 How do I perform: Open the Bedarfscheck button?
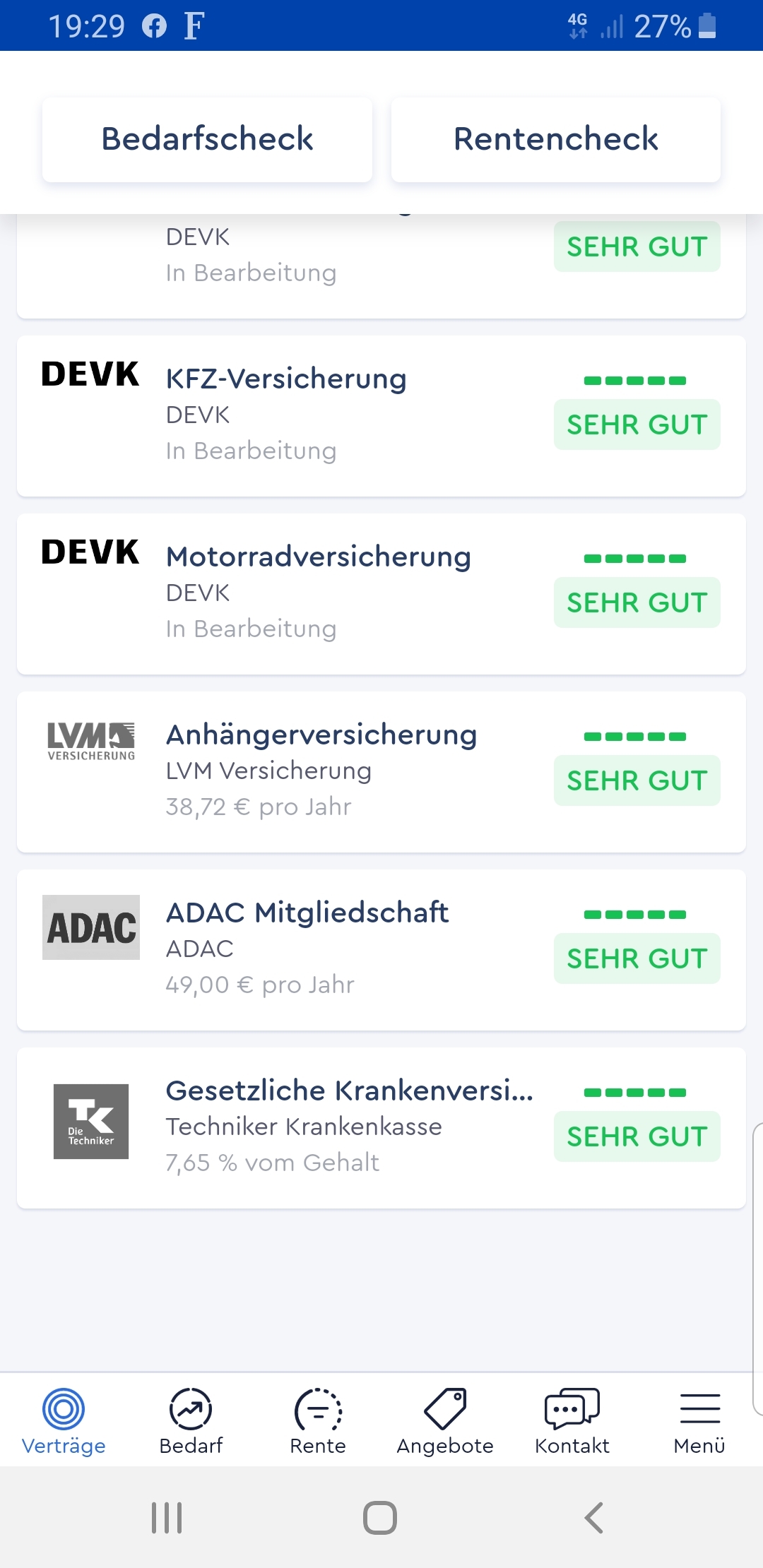tap(207, 139)
